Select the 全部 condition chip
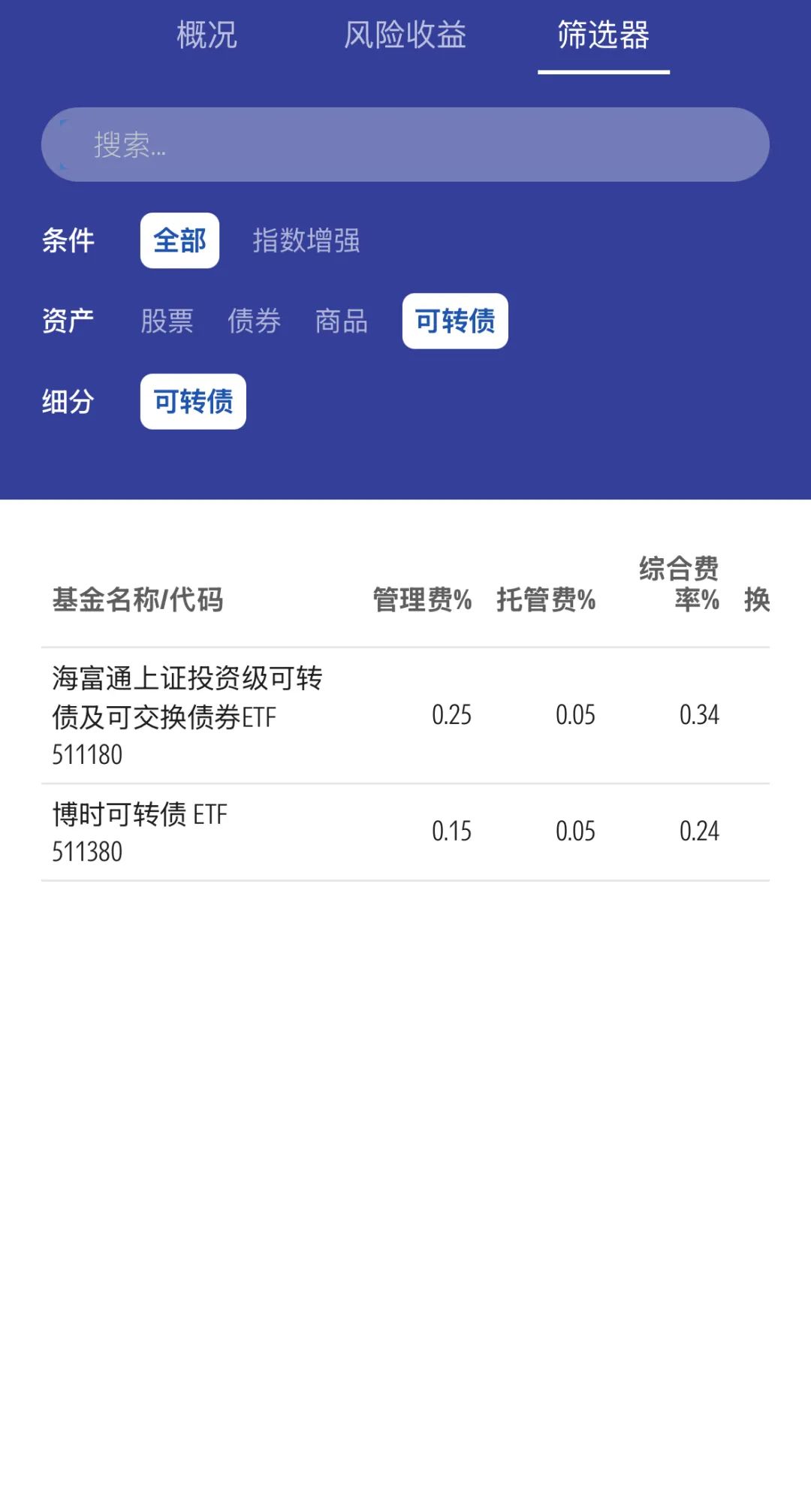Viewport: 811px width, 1512px height. 179,240
